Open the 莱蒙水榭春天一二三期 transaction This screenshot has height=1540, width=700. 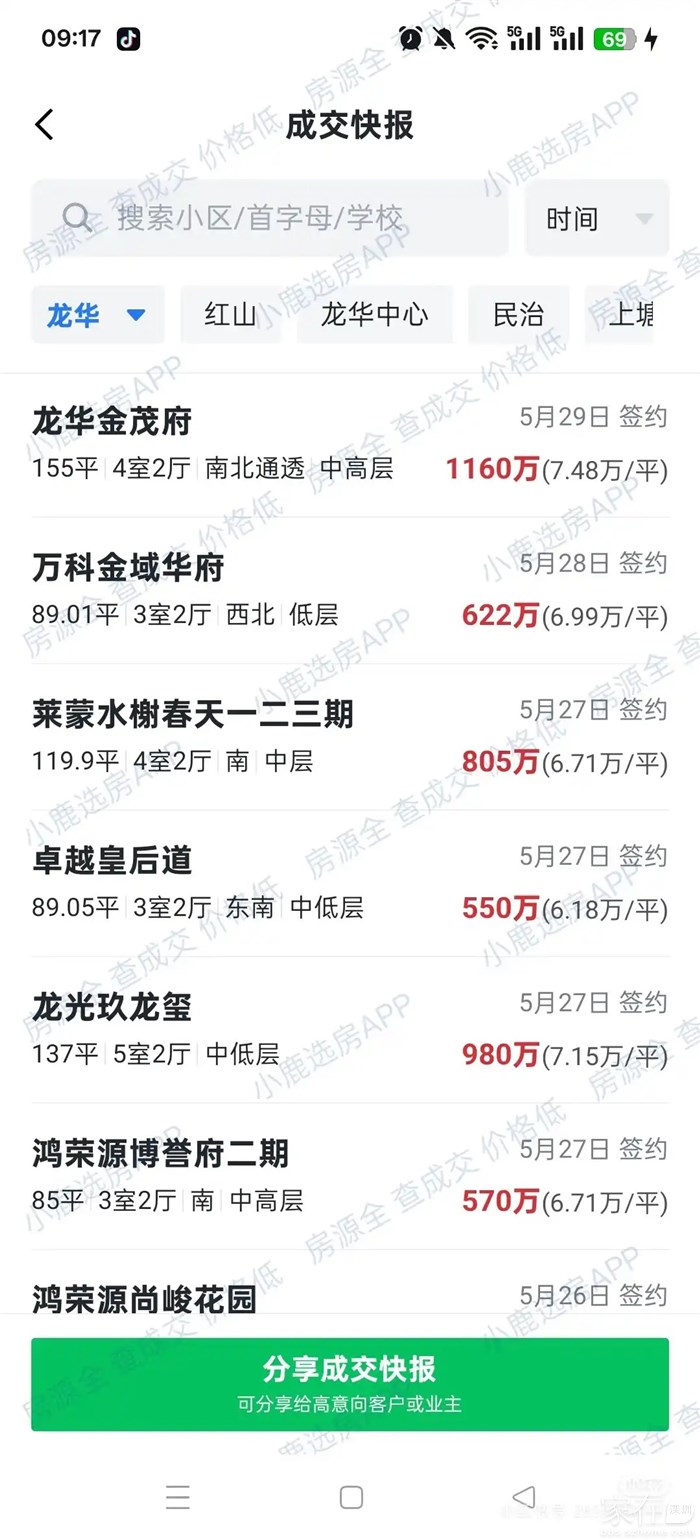tap(350, 737)
